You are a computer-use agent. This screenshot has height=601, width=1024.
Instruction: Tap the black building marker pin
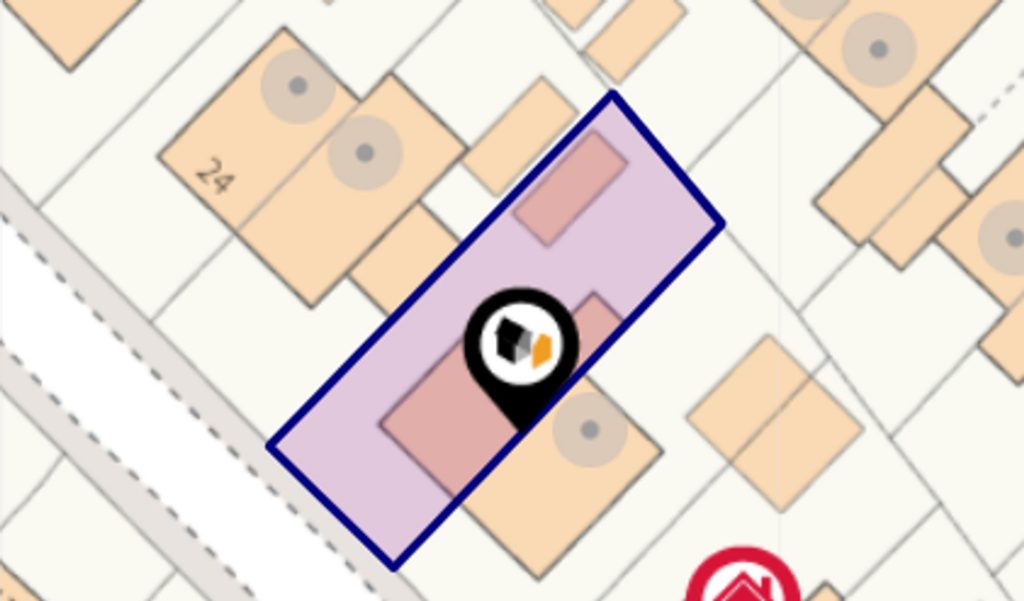521,347
